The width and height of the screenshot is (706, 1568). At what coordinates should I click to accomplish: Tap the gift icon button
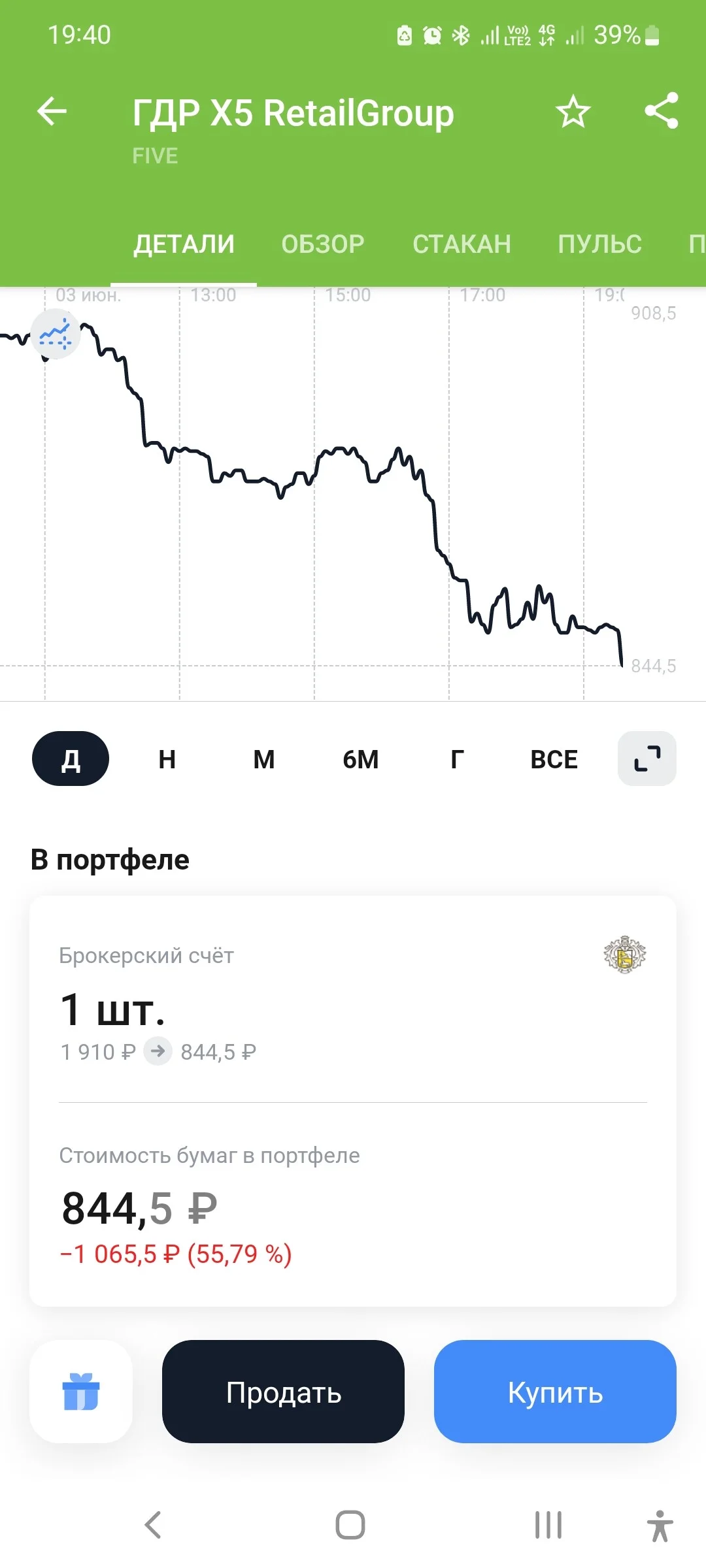tap(81, 1392)
